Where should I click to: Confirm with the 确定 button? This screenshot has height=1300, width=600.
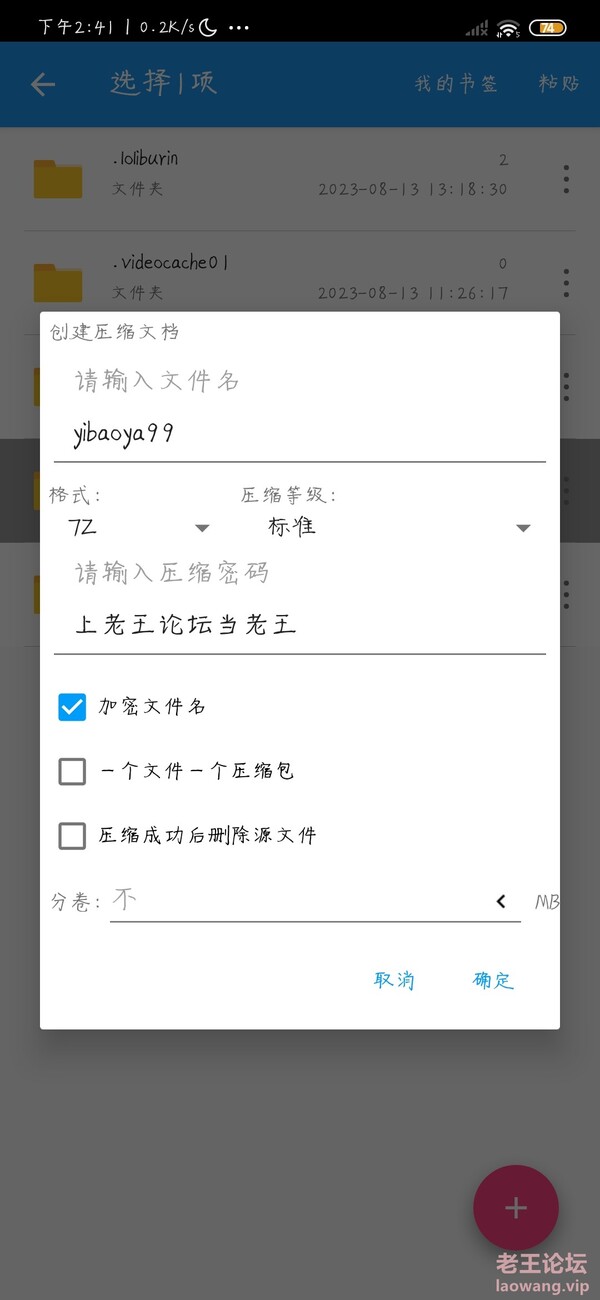tap(493, 980)
